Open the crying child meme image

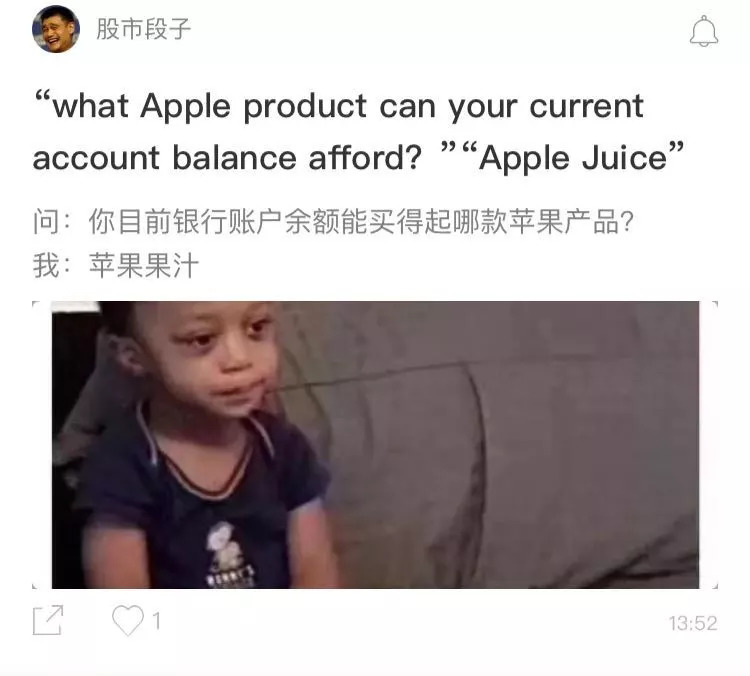coord(375,444)
